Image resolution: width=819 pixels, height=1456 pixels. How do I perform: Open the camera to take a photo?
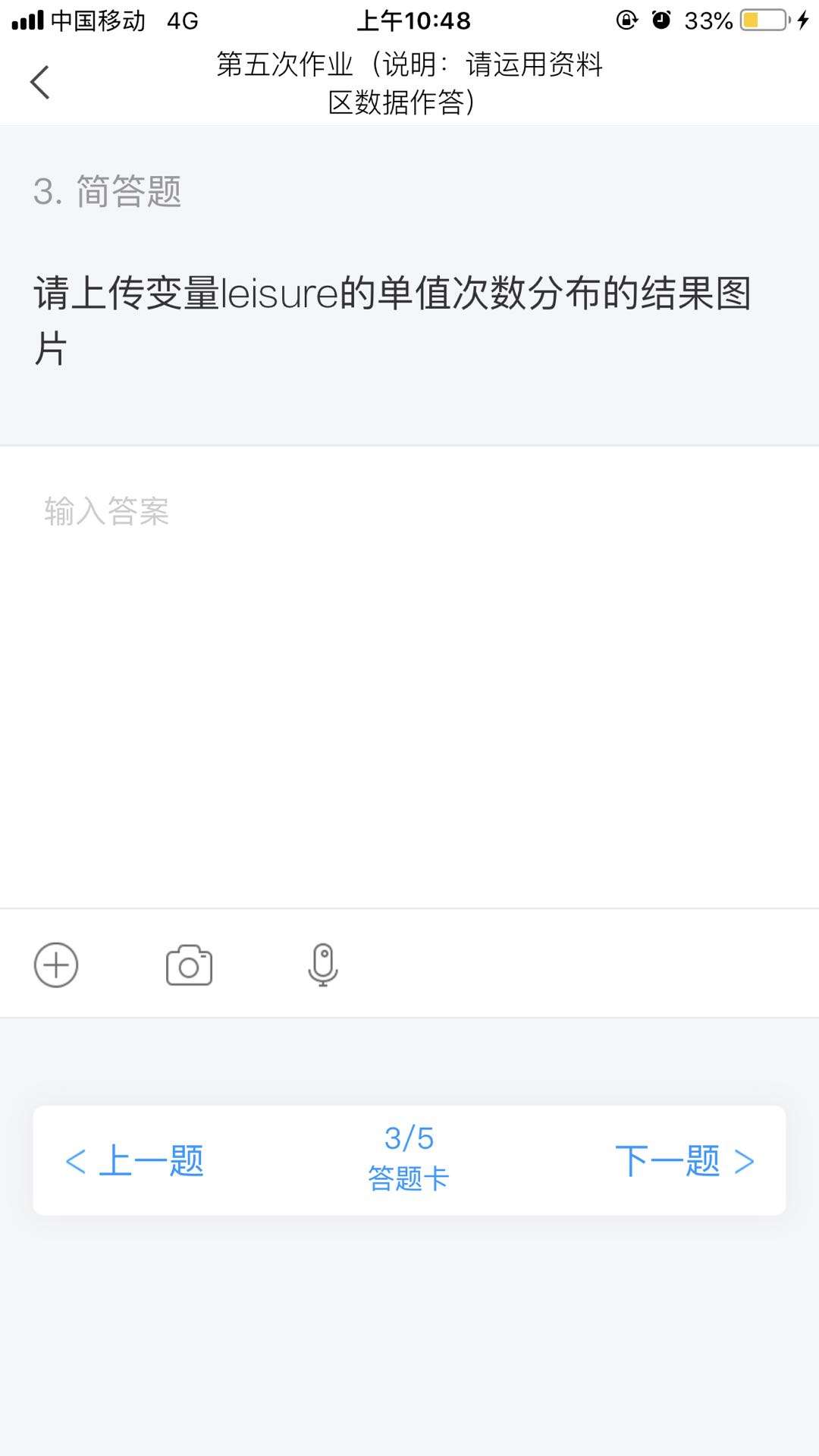coord(189,965)
